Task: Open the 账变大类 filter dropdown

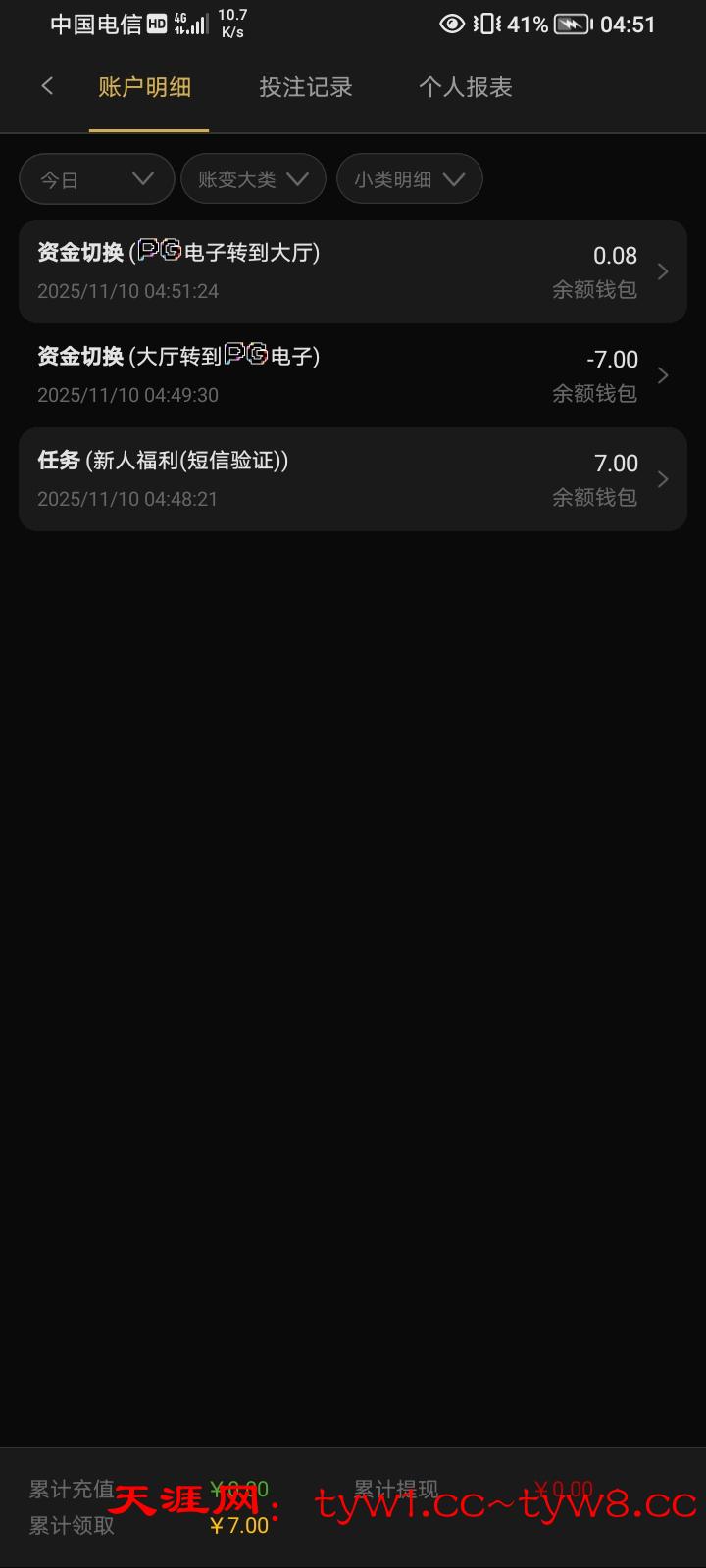Action: click(x=253, y=179)
